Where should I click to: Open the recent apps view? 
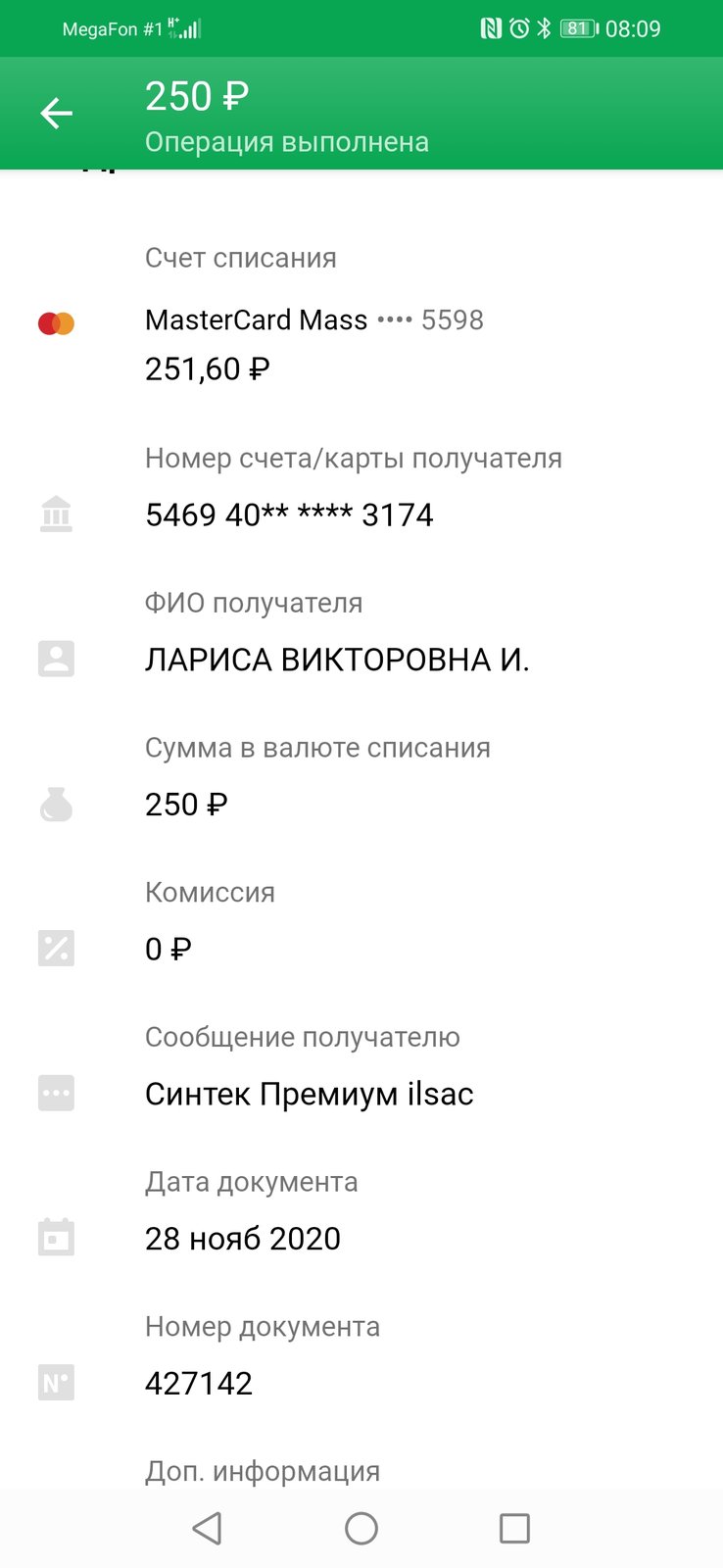514,1528
